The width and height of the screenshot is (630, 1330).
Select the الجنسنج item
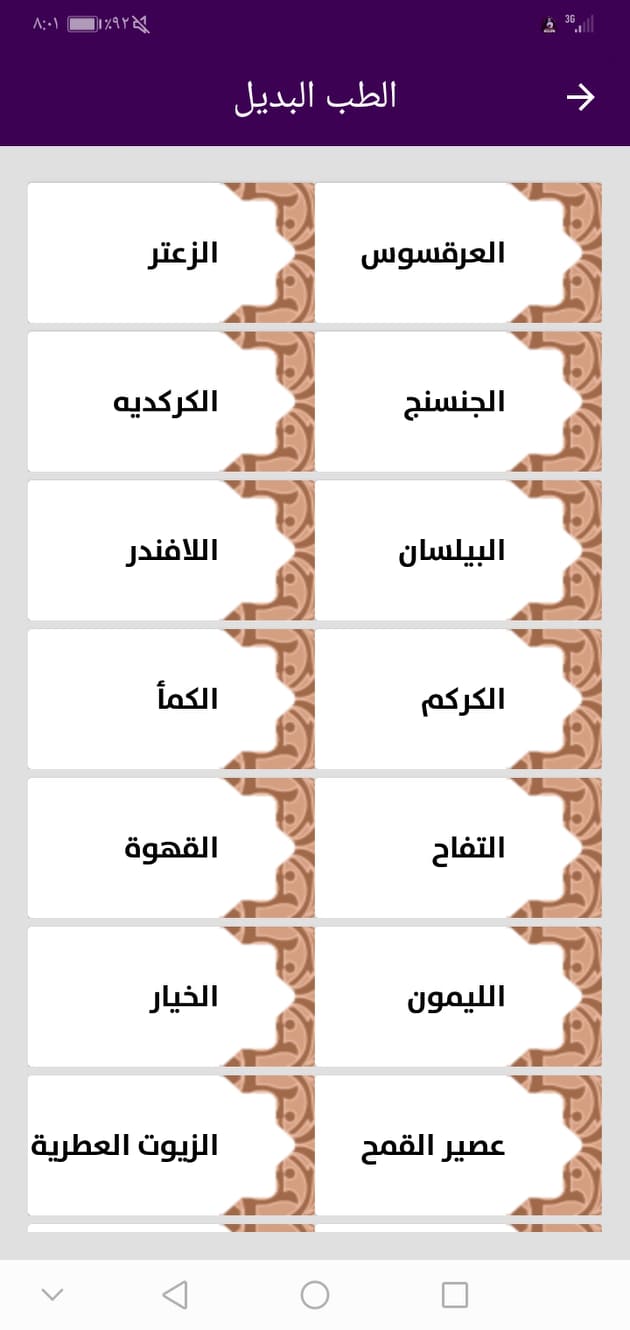coord(459,401)
